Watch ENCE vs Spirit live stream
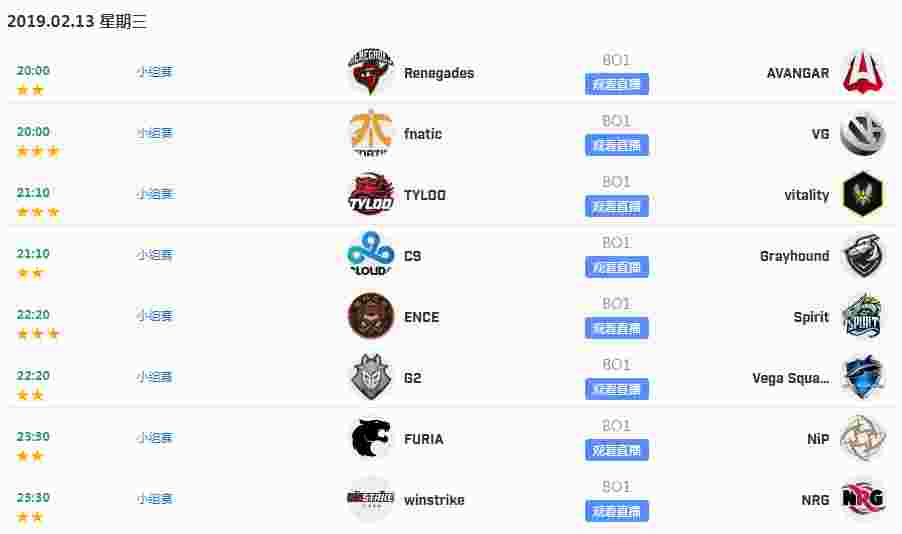 (x=617, y=328)
